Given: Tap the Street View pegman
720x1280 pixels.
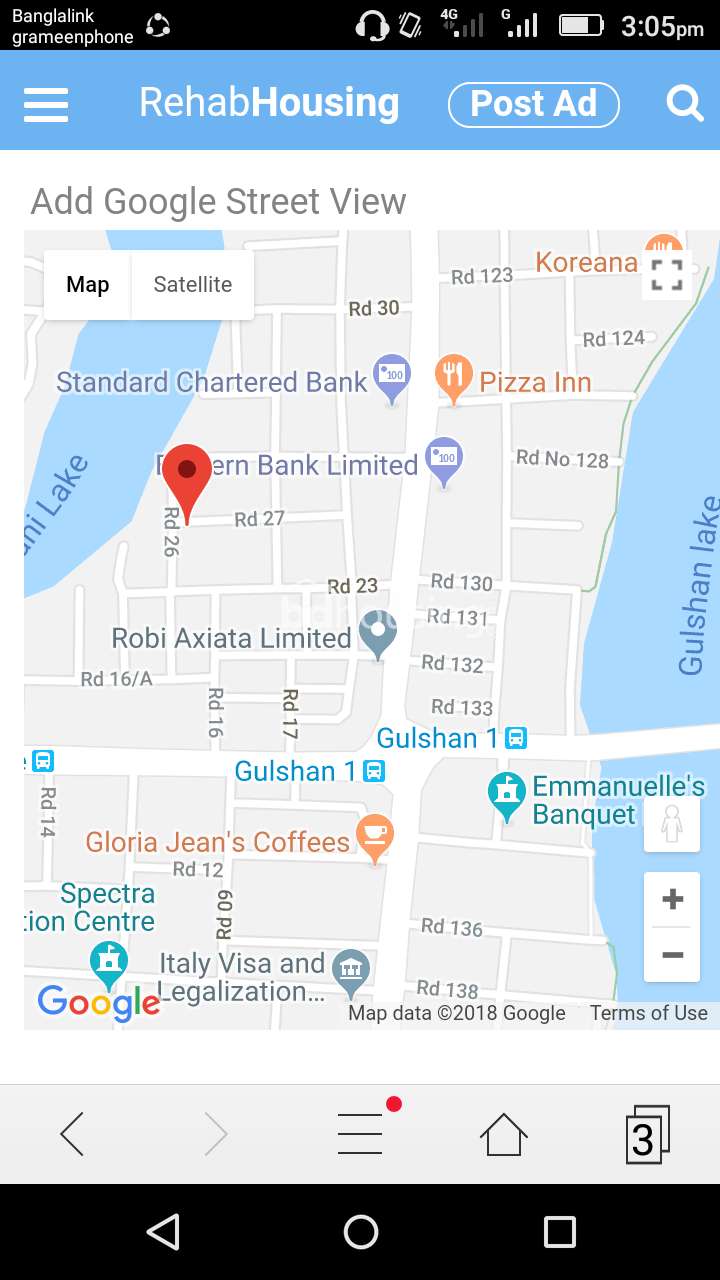Looking at the screenshot, I should pos(672,824).
